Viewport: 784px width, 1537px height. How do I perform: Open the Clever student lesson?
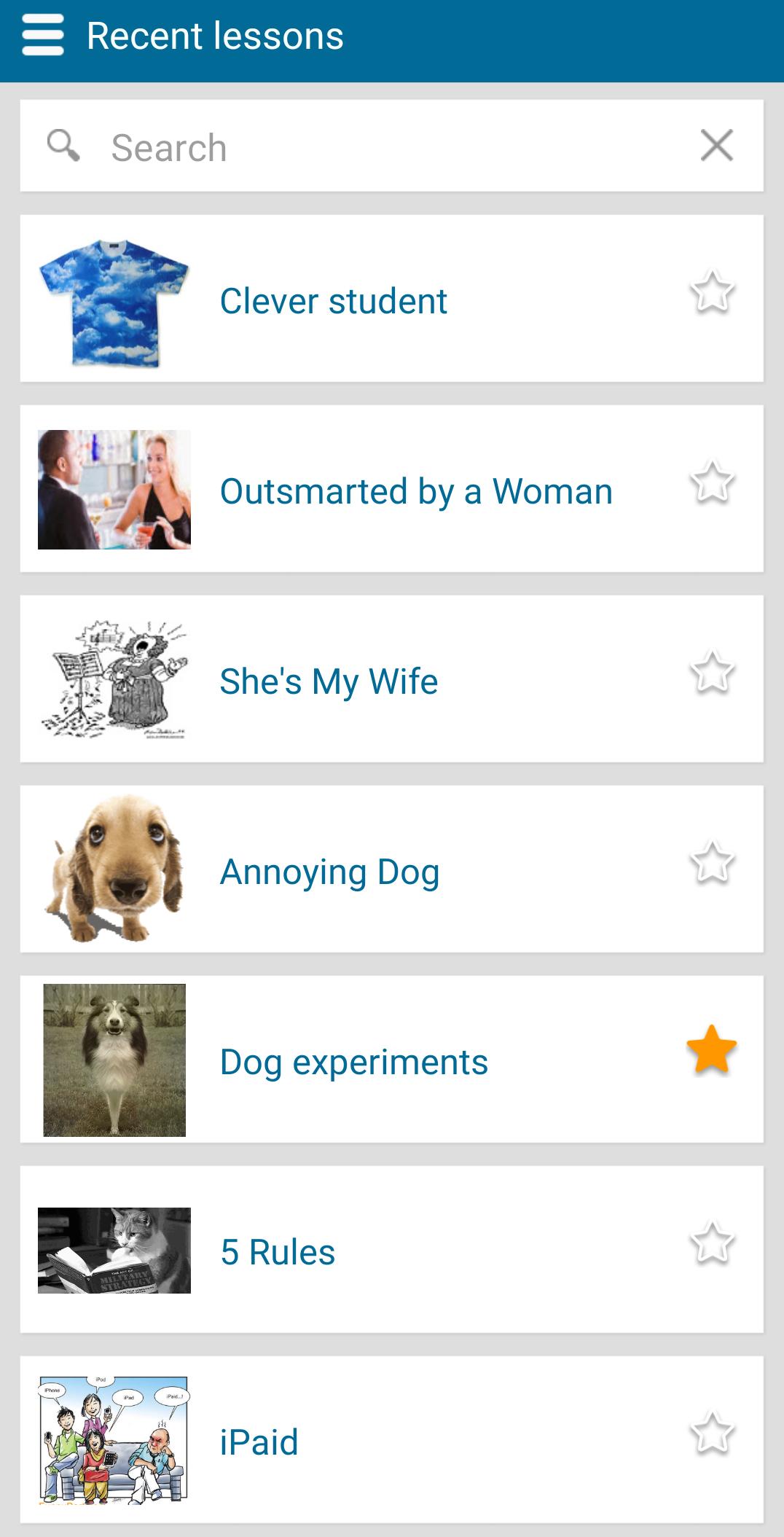pyautogui.click(x=334, y=301)
